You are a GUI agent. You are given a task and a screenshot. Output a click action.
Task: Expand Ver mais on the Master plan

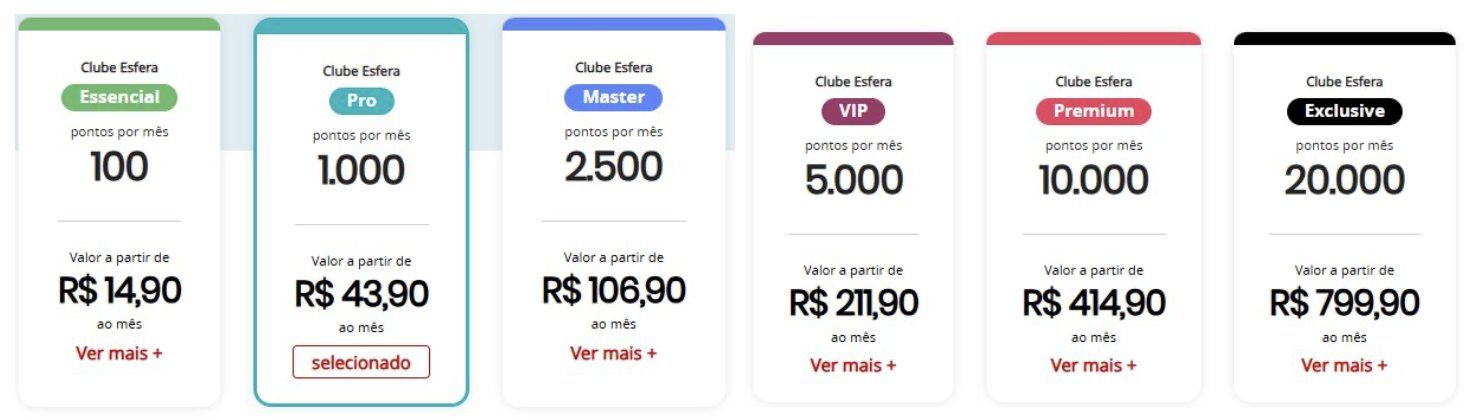point(613,353)
